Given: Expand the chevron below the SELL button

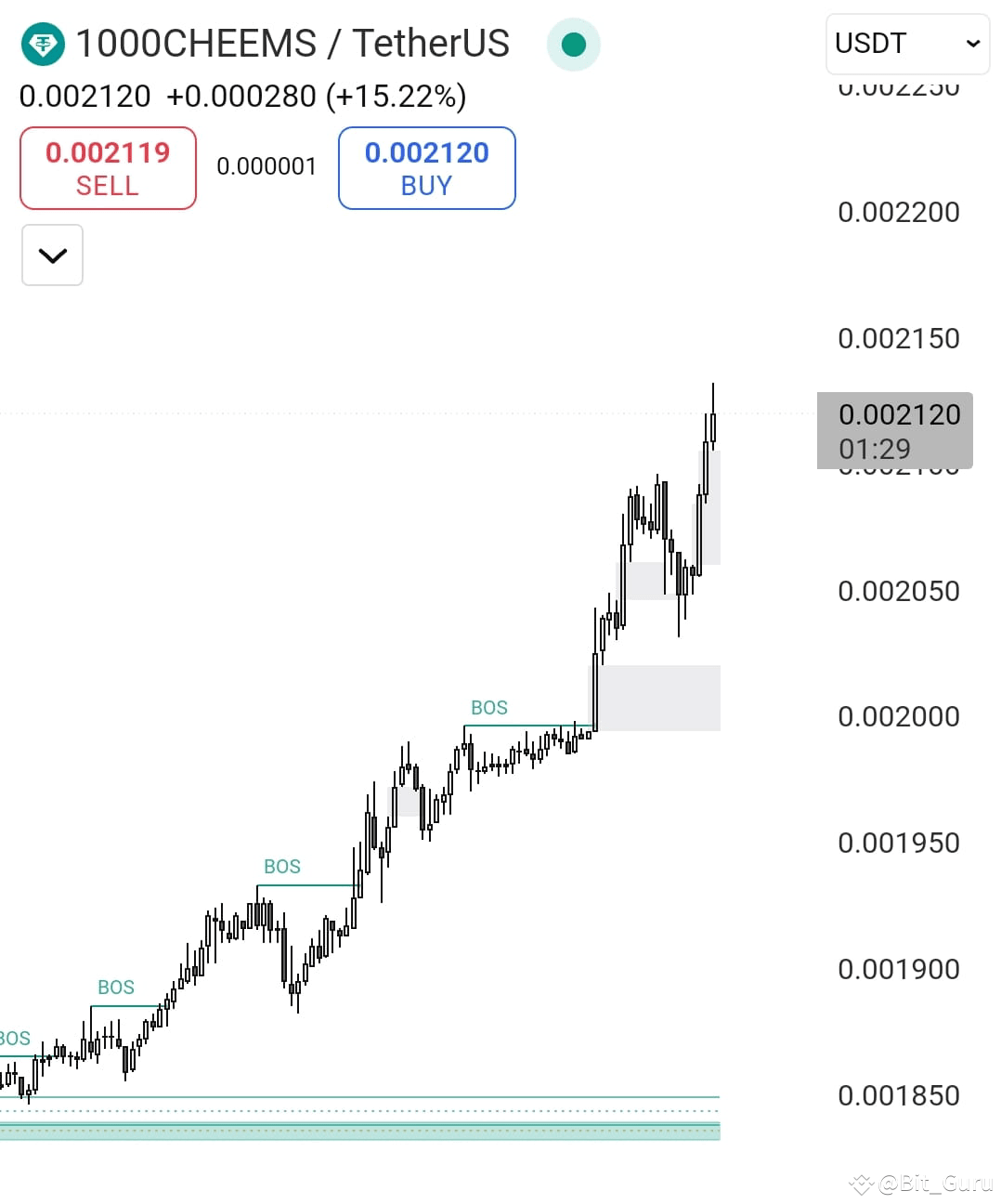Looking at the screenshot, I should (x=52, y=255).
